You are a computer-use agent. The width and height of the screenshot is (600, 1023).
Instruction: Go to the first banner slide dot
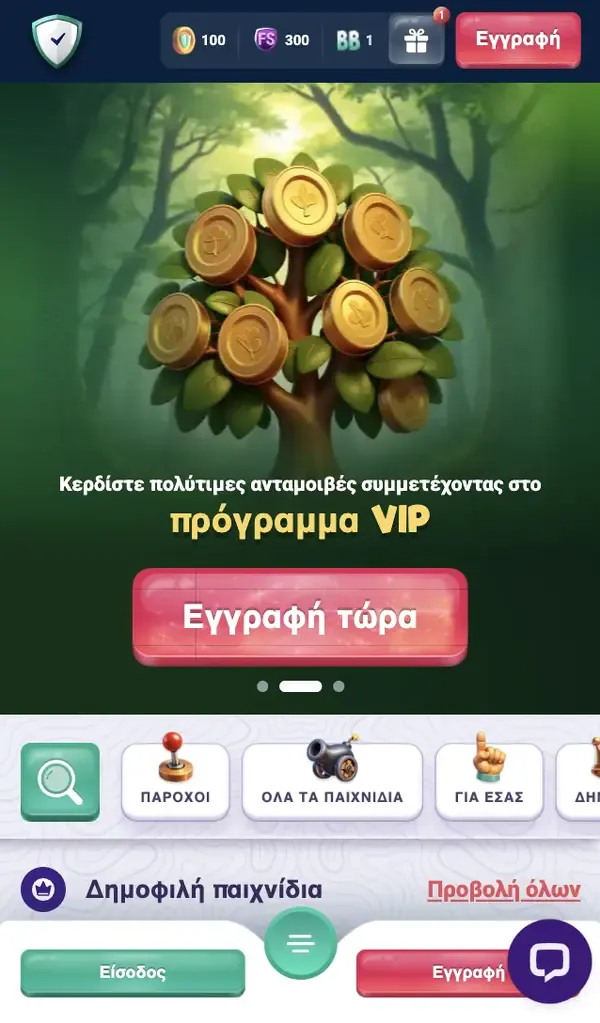(x=262, y=686)
